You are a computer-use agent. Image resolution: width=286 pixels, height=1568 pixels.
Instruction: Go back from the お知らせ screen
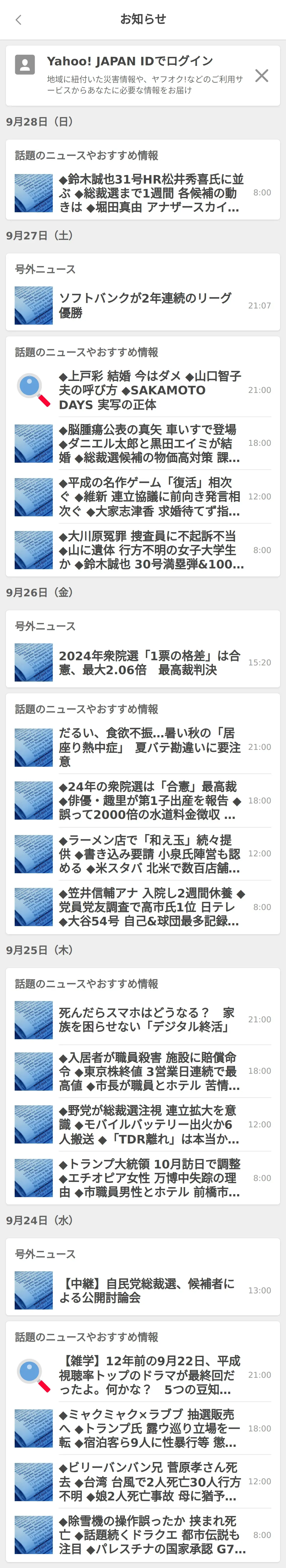pos(18,20)
